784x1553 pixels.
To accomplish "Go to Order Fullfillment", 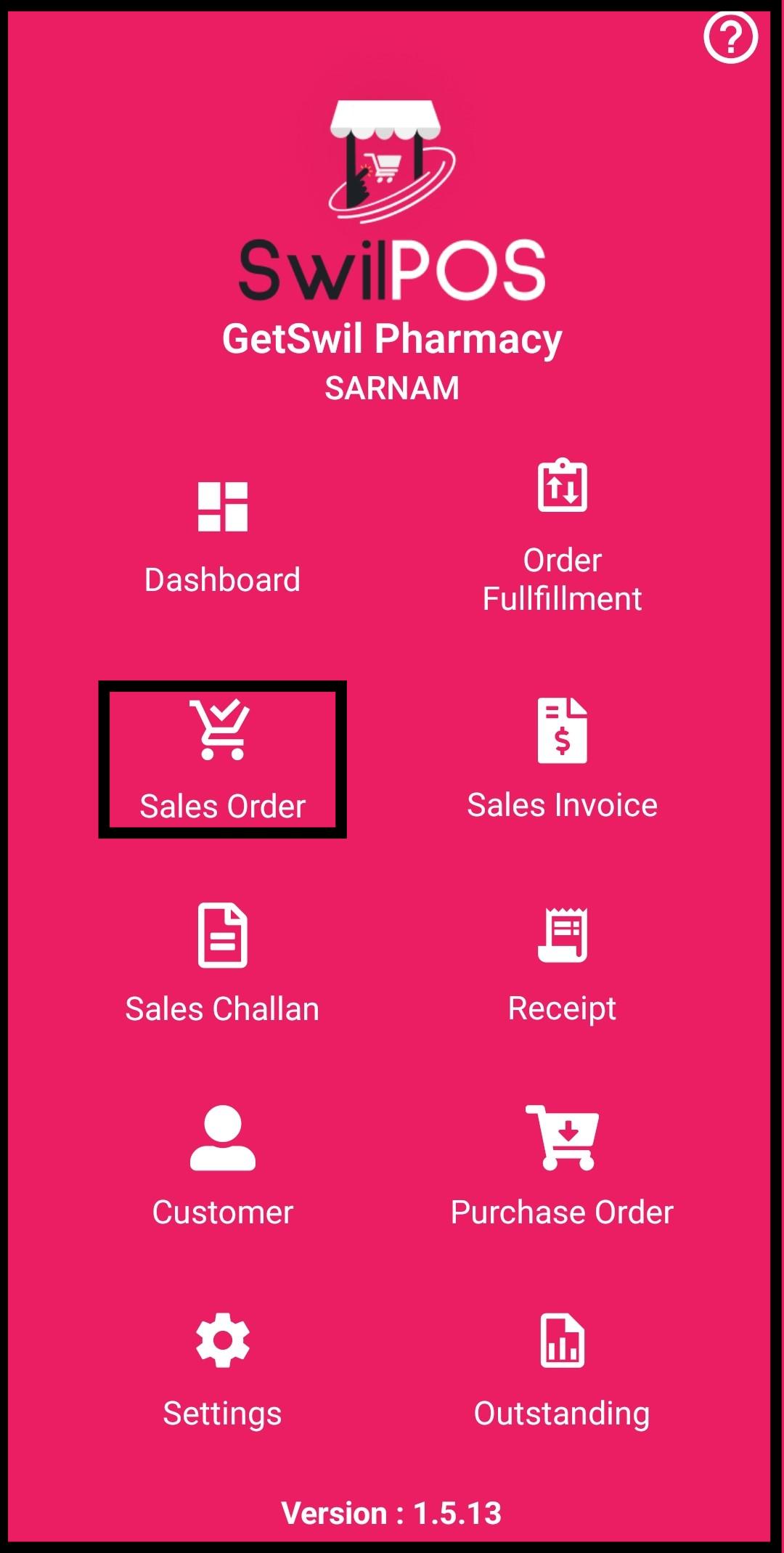I will point(562,537).
